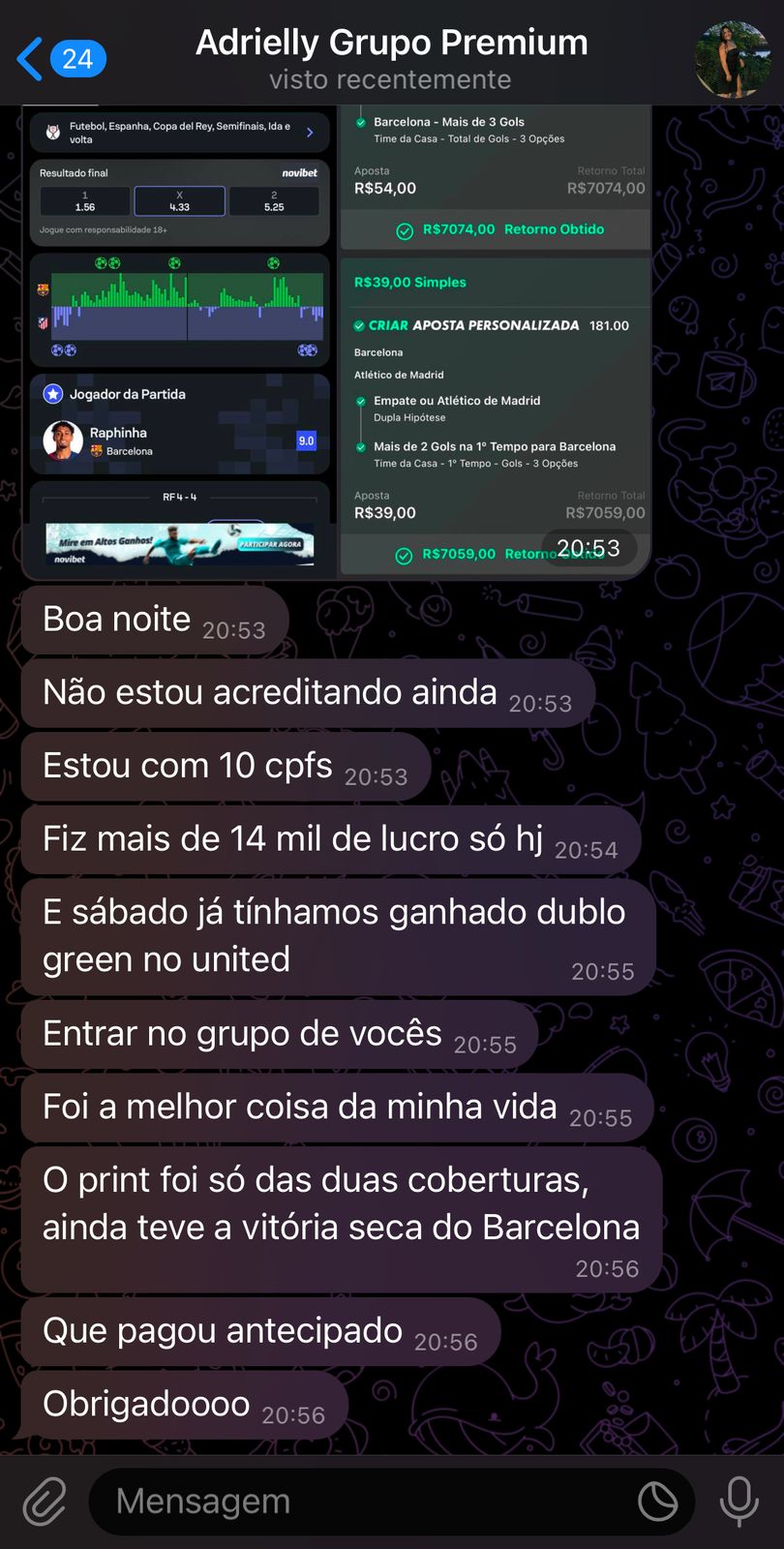Image resolution: width=784 pixels, height=1549 pixels.
Task: Open the sticker panel icon
Action: pos(658,1502)
